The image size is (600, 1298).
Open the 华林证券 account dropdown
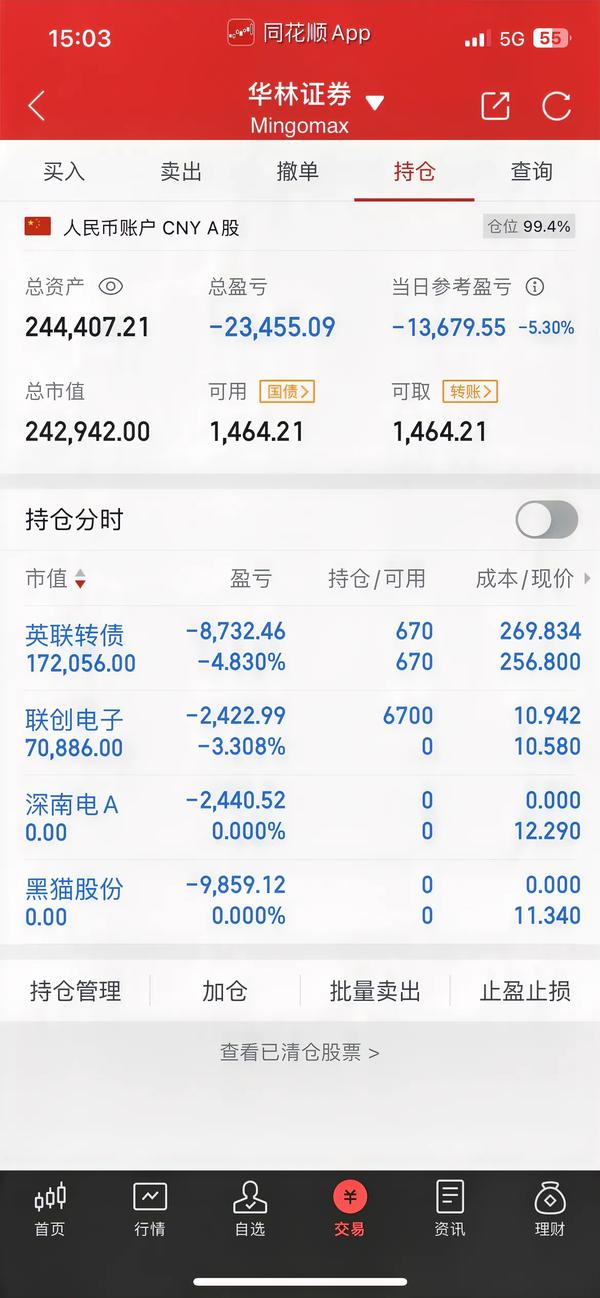[374, 103]
